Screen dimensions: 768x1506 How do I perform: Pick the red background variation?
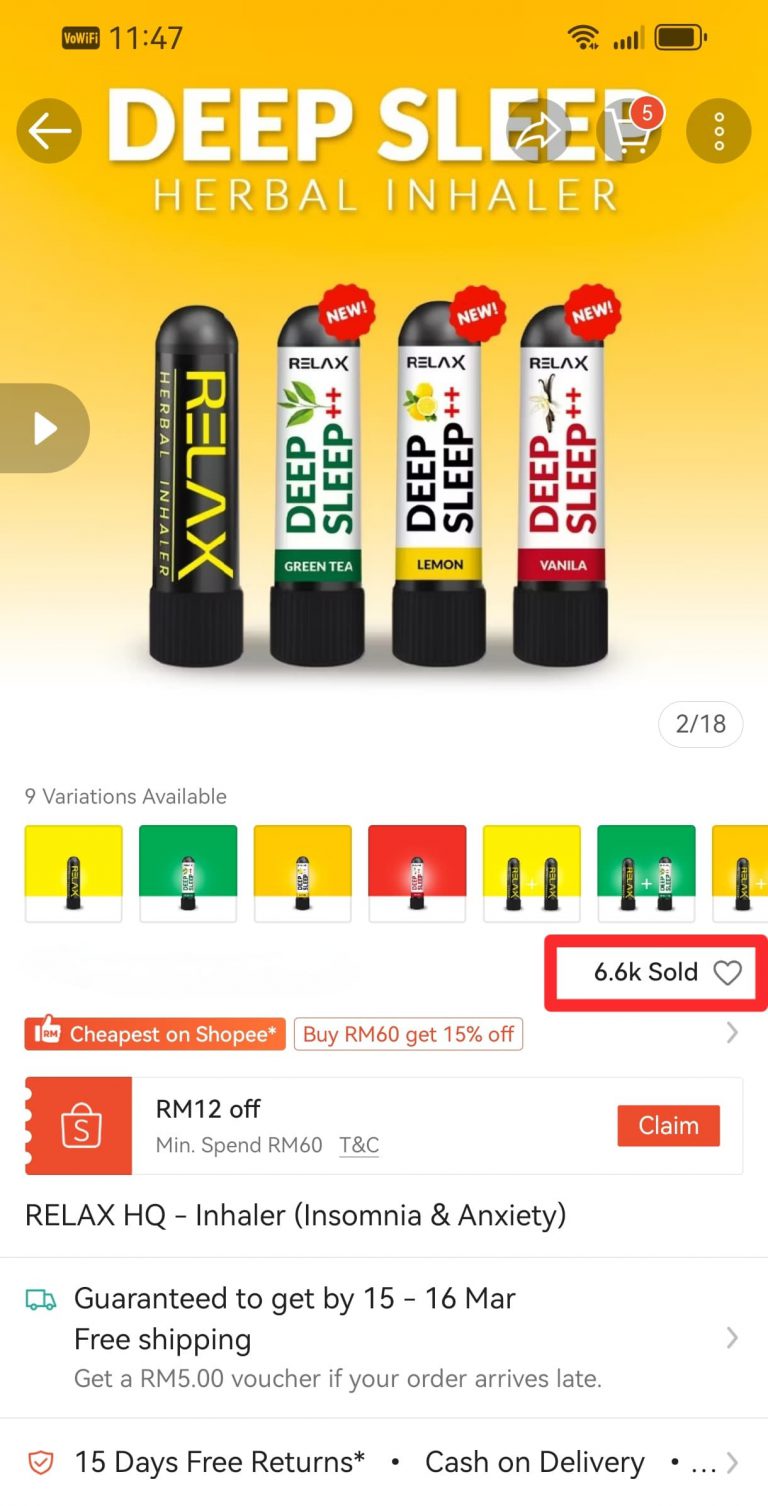[417, 872]
